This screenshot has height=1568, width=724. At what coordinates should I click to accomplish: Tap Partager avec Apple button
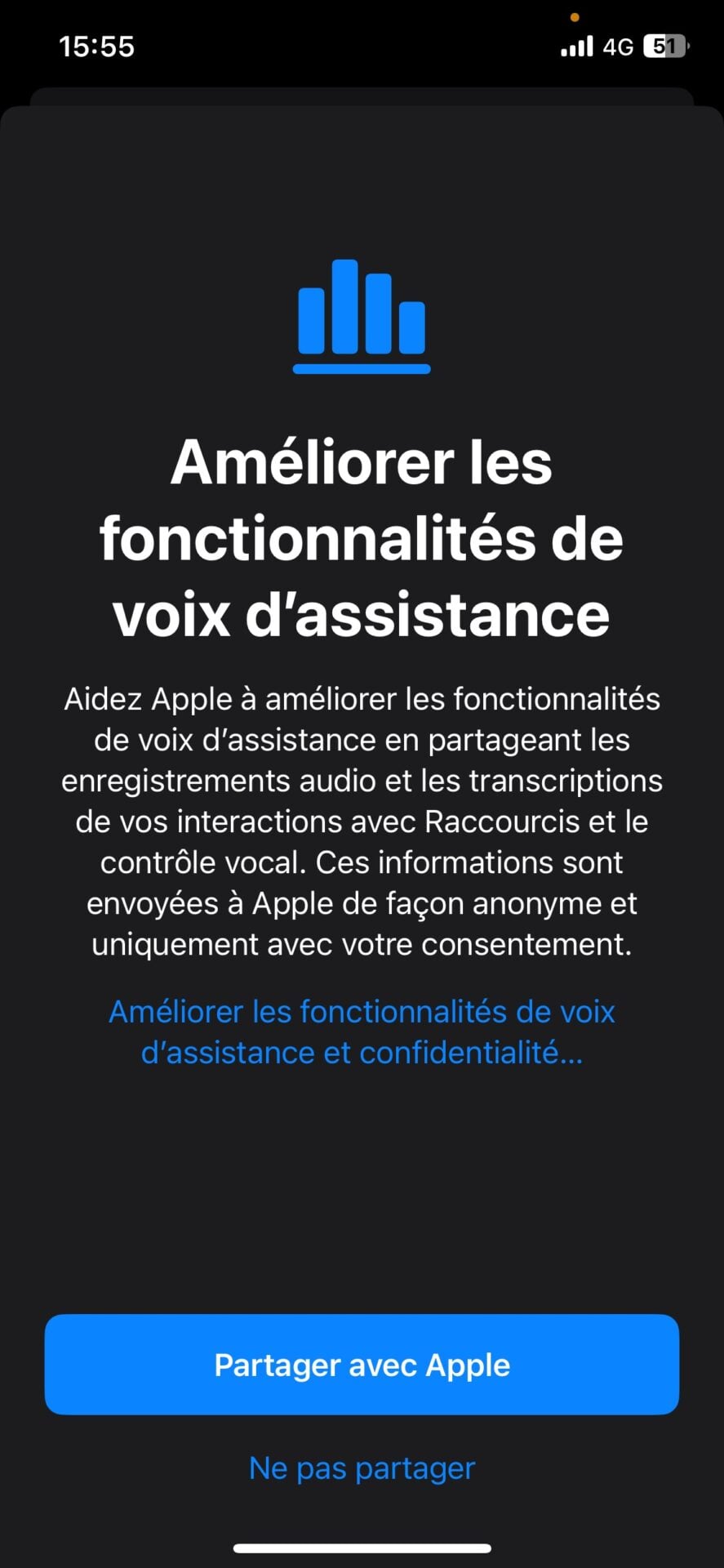pyautogui.click(x=362, y=1365)
